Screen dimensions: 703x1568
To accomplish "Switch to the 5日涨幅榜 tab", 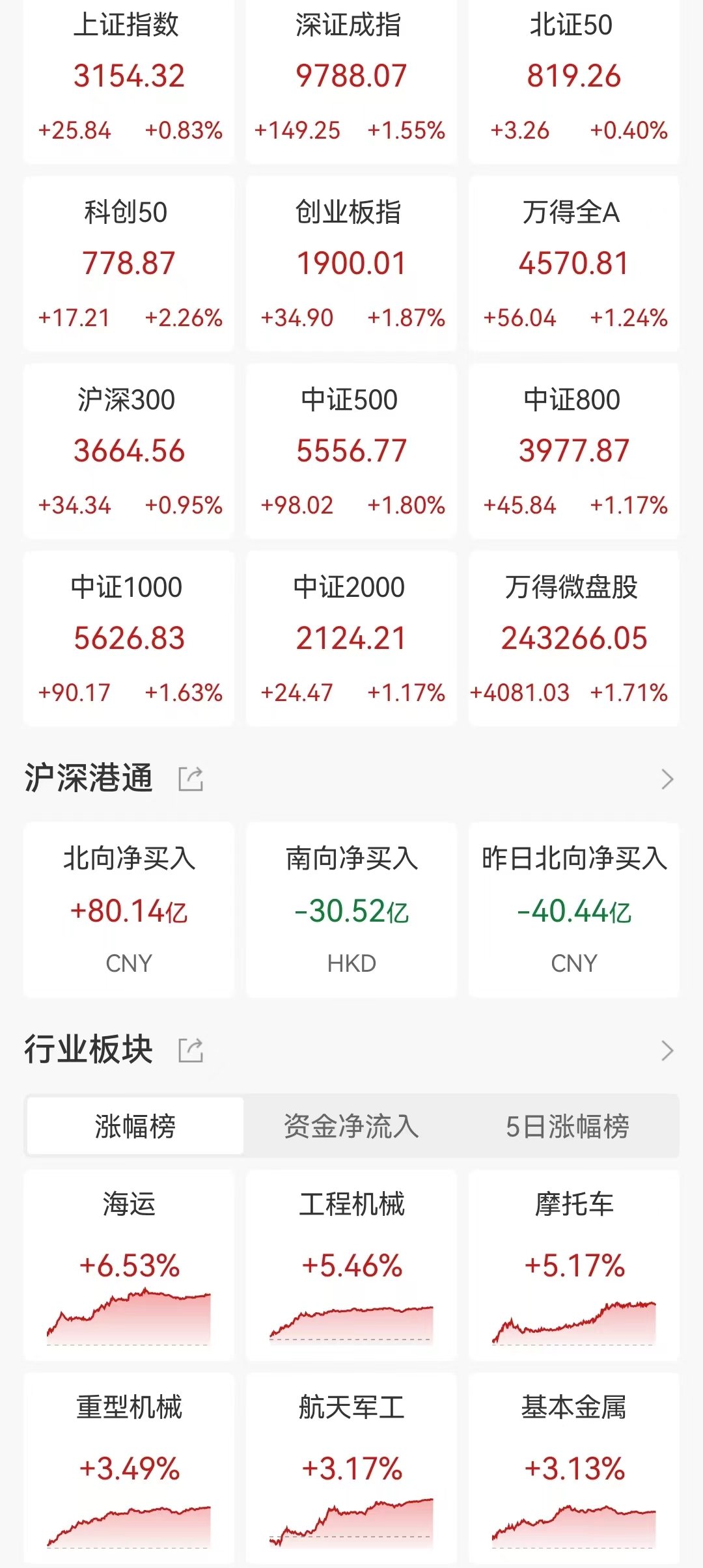I will [568, 1126].
